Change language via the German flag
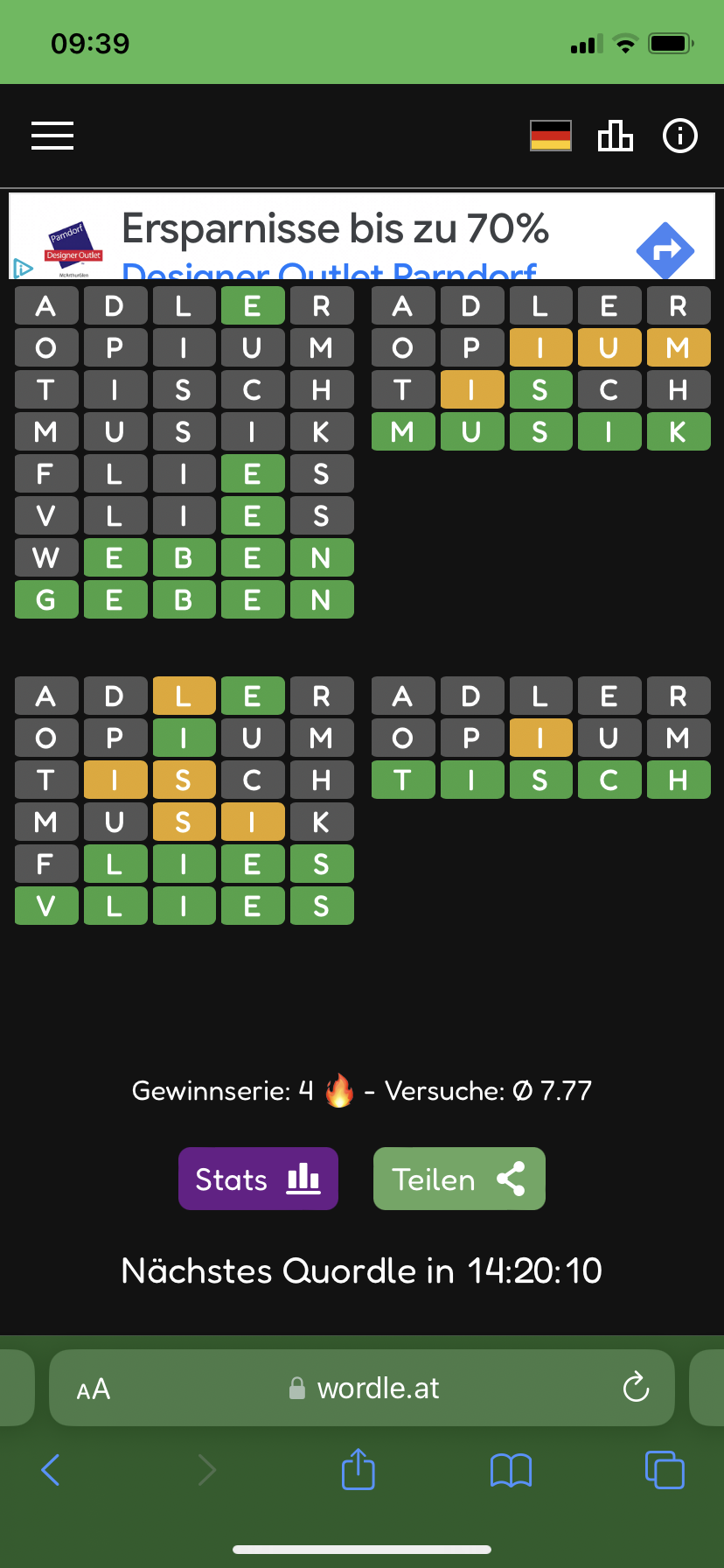This screenshot has height=1568, width=724. click(551, 136)
